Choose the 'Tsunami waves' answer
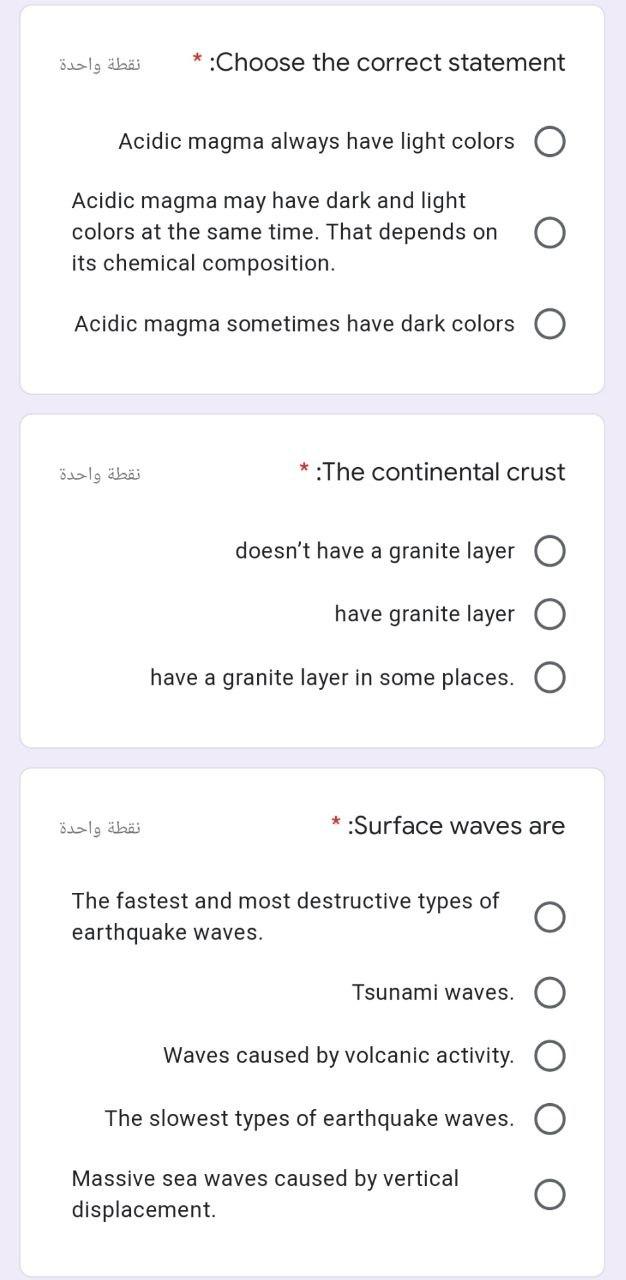This screenshot has height=1280, width=626. pyautogui.click(x=549, y=993)
